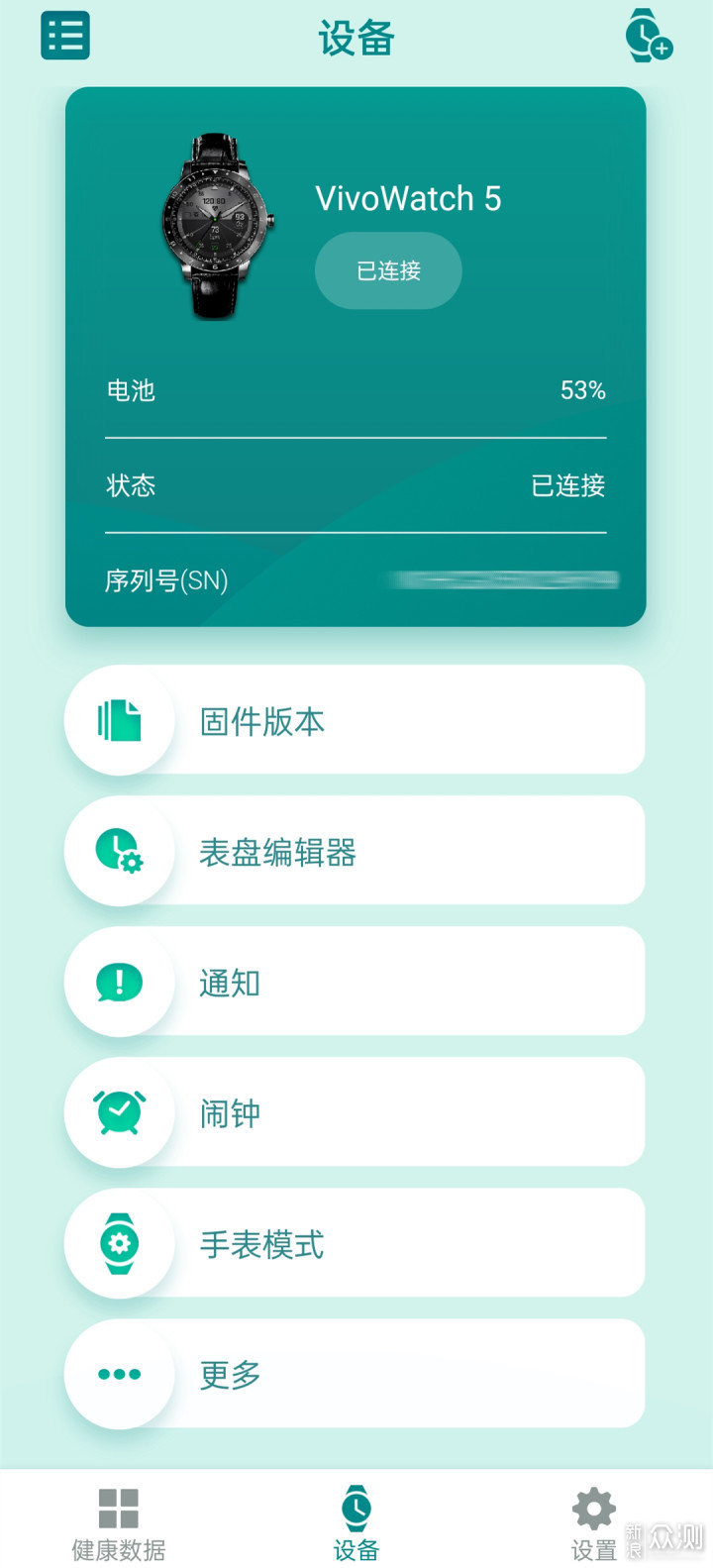This screenshot has width=713, height=1568.
Task: Open 表盘编辑器 watch face editor
Action: point(355,851)
